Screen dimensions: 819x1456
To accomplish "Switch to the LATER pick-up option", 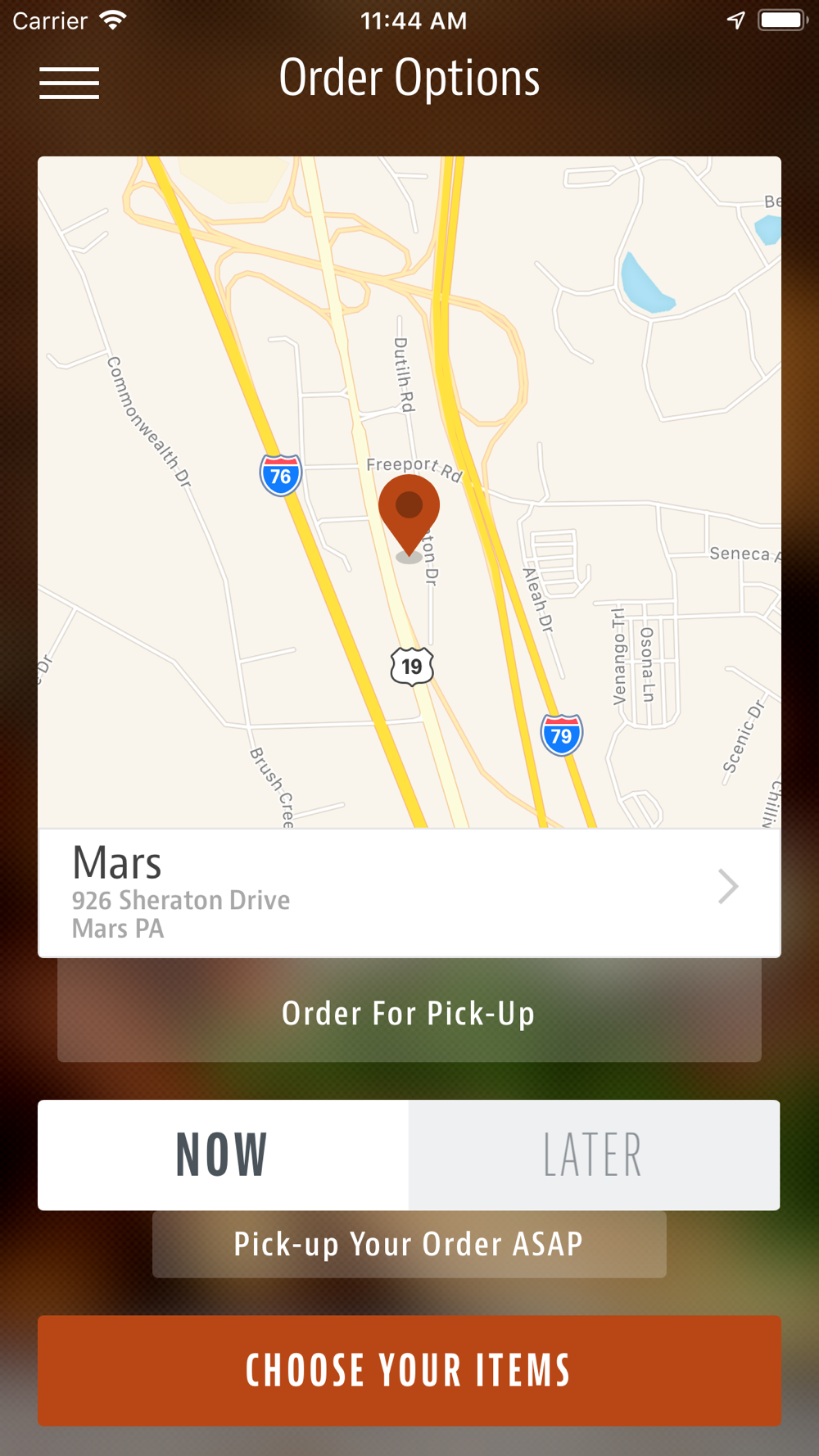I will pos(594,1155).
